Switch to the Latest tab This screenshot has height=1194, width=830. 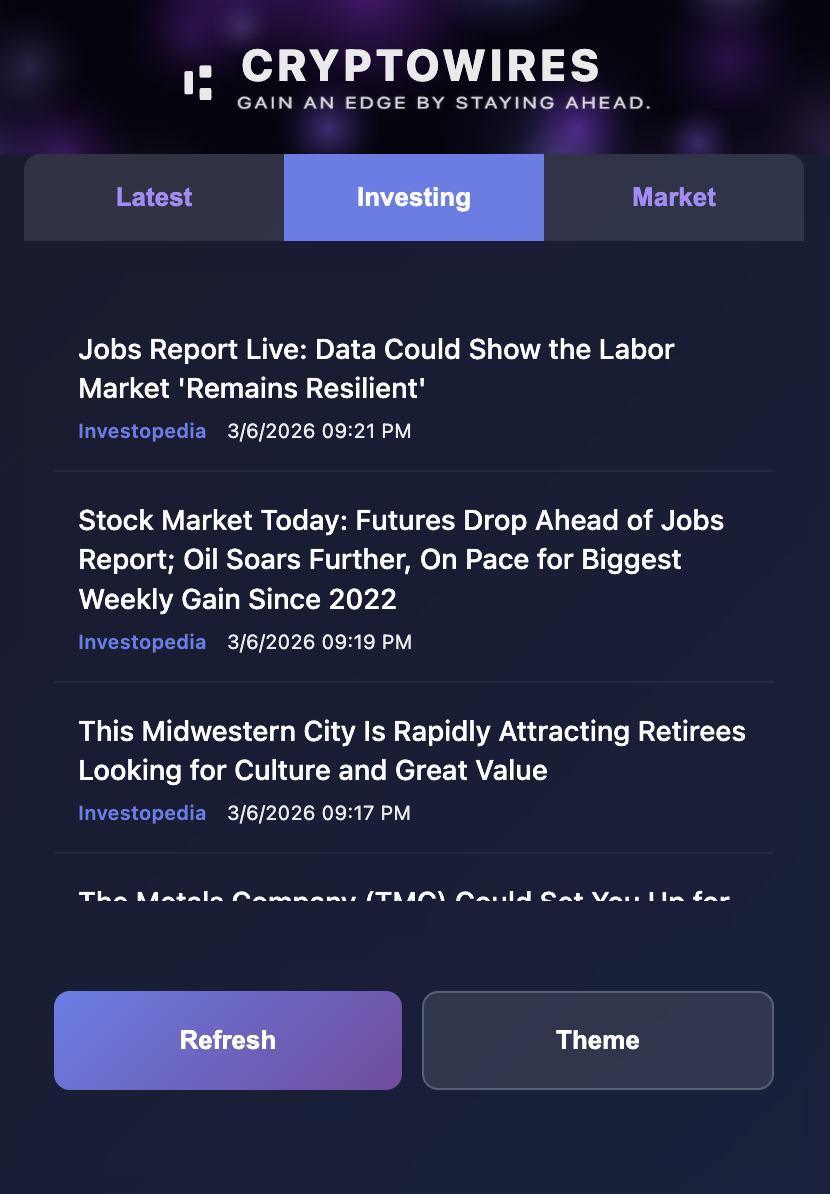pyautogui.click(x=153, y=197)
